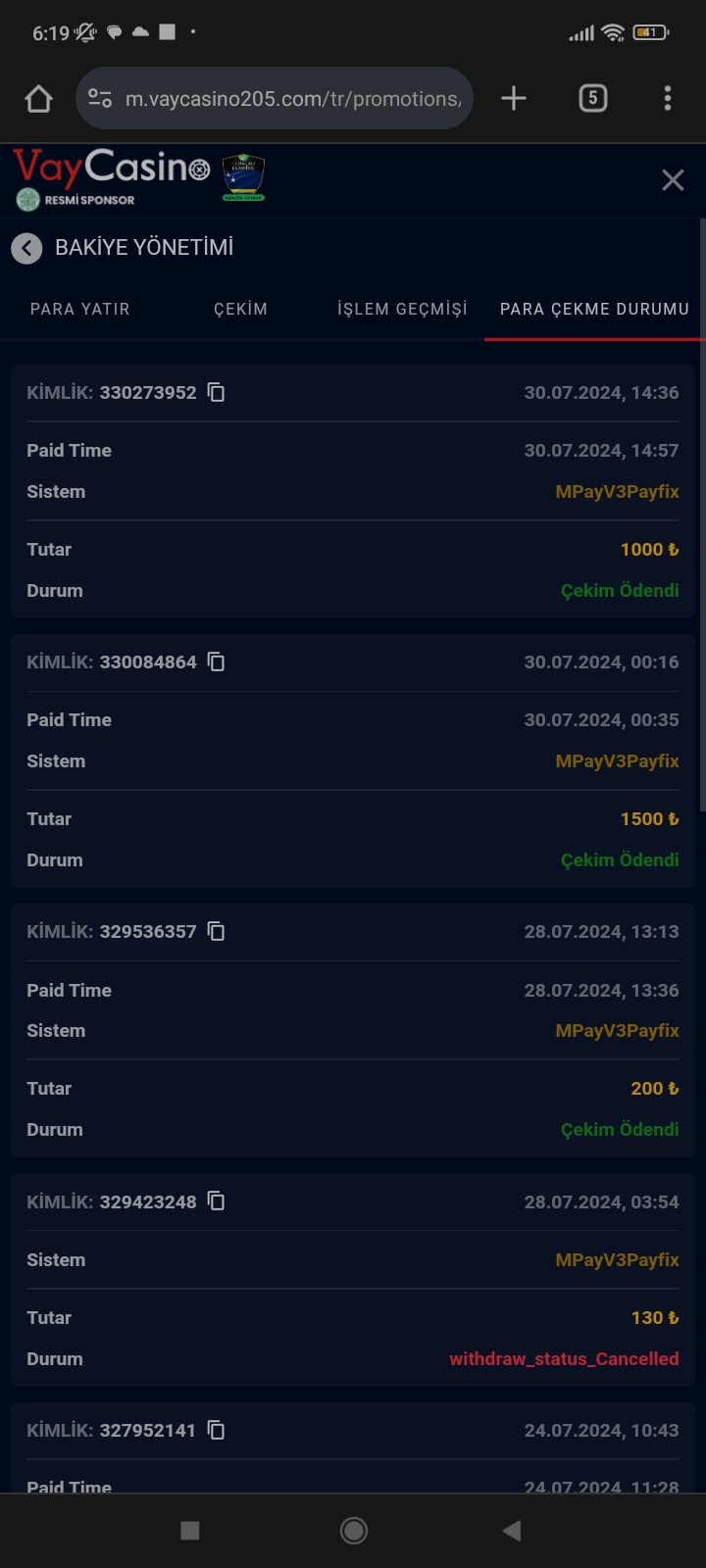Copy the KİMLİK 329536357 identifier

tap(216, 931)
